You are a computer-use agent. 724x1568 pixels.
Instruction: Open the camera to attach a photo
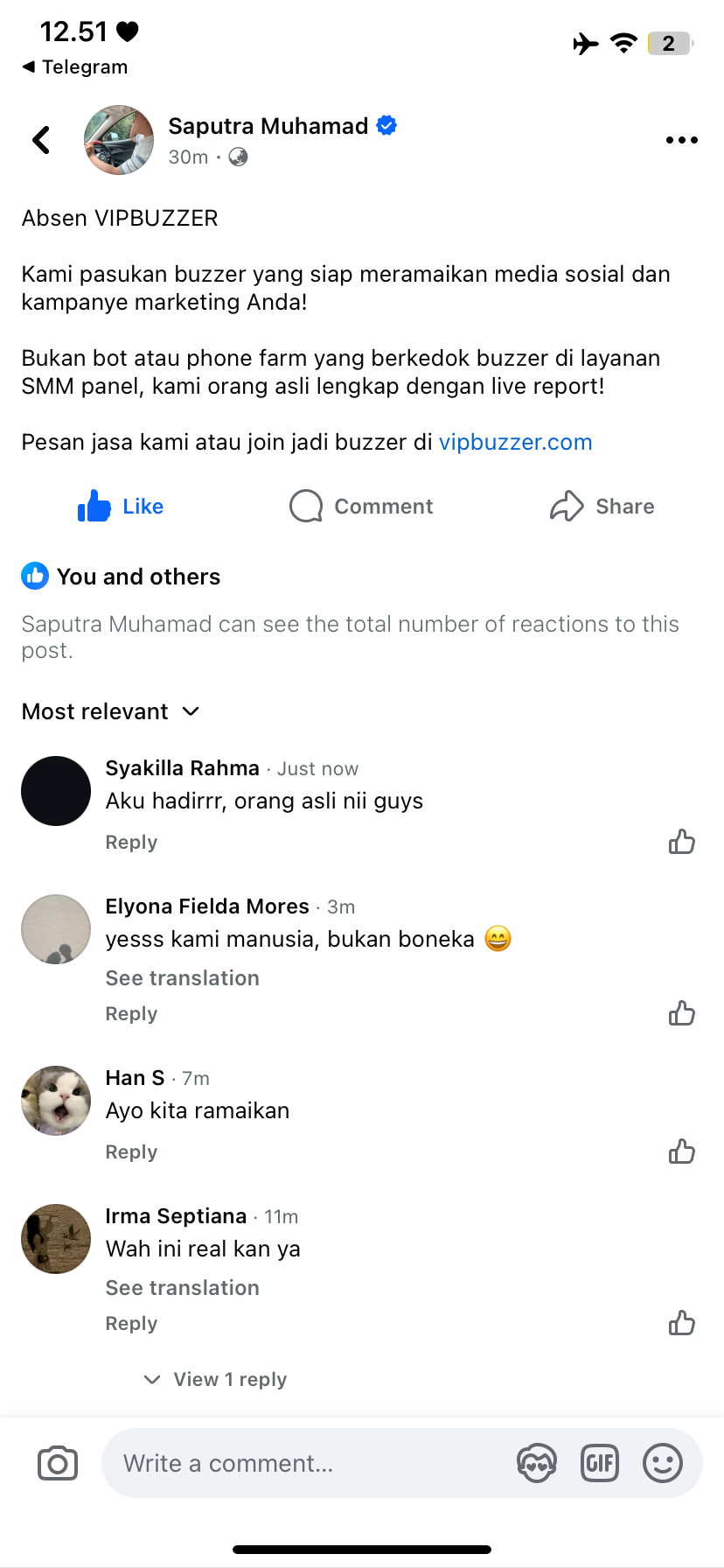(58, 1464)
